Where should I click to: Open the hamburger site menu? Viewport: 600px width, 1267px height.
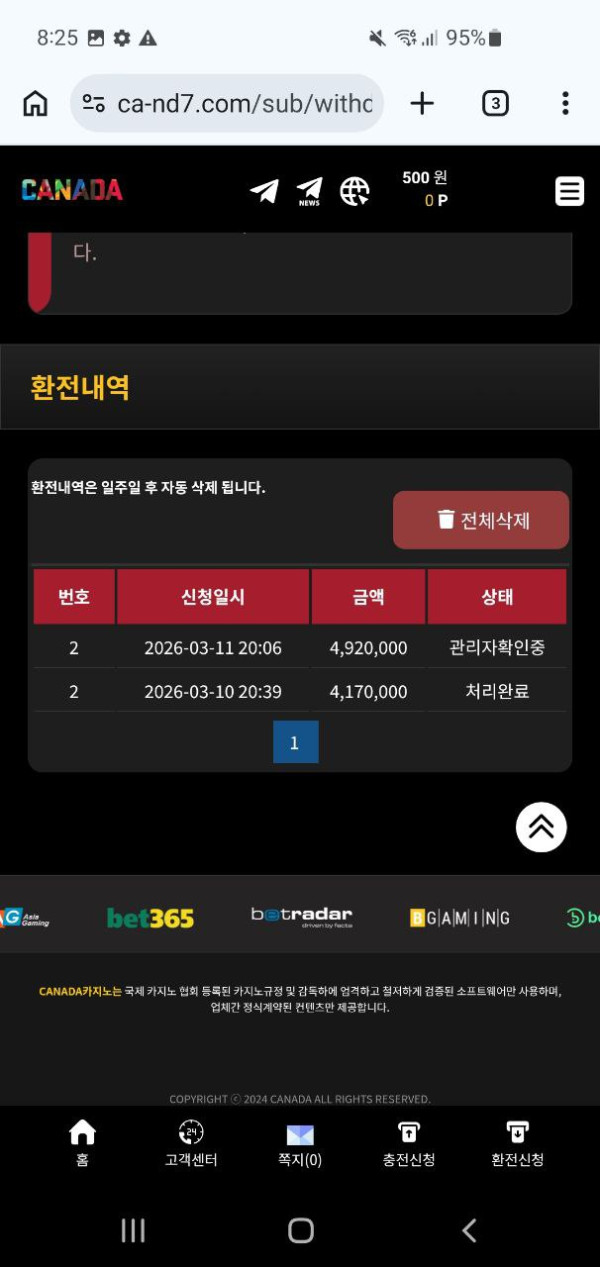click(x=569, y=190)
